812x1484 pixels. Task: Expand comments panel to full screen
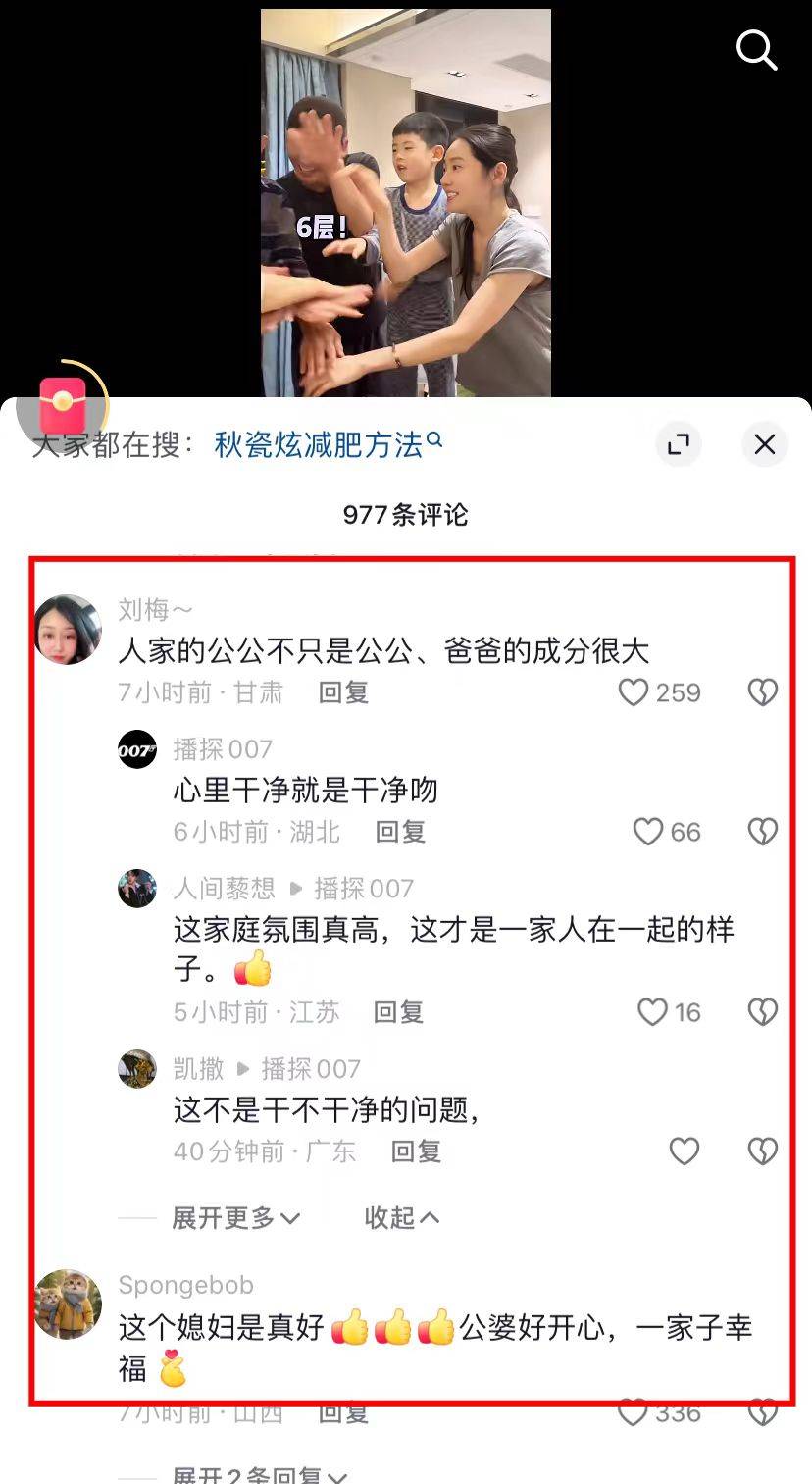pos(679,444)
